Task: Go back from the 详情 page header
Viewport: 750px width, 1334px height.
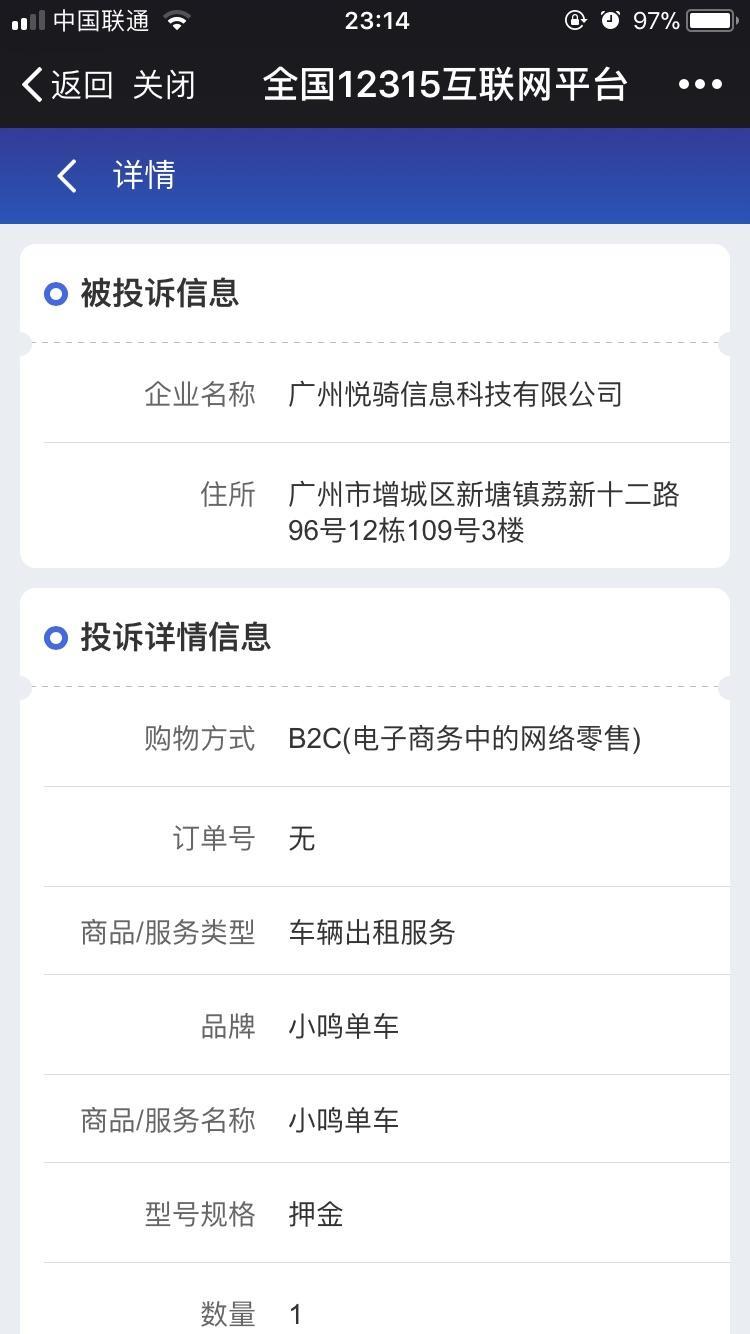Action: (x=67, y=176)
